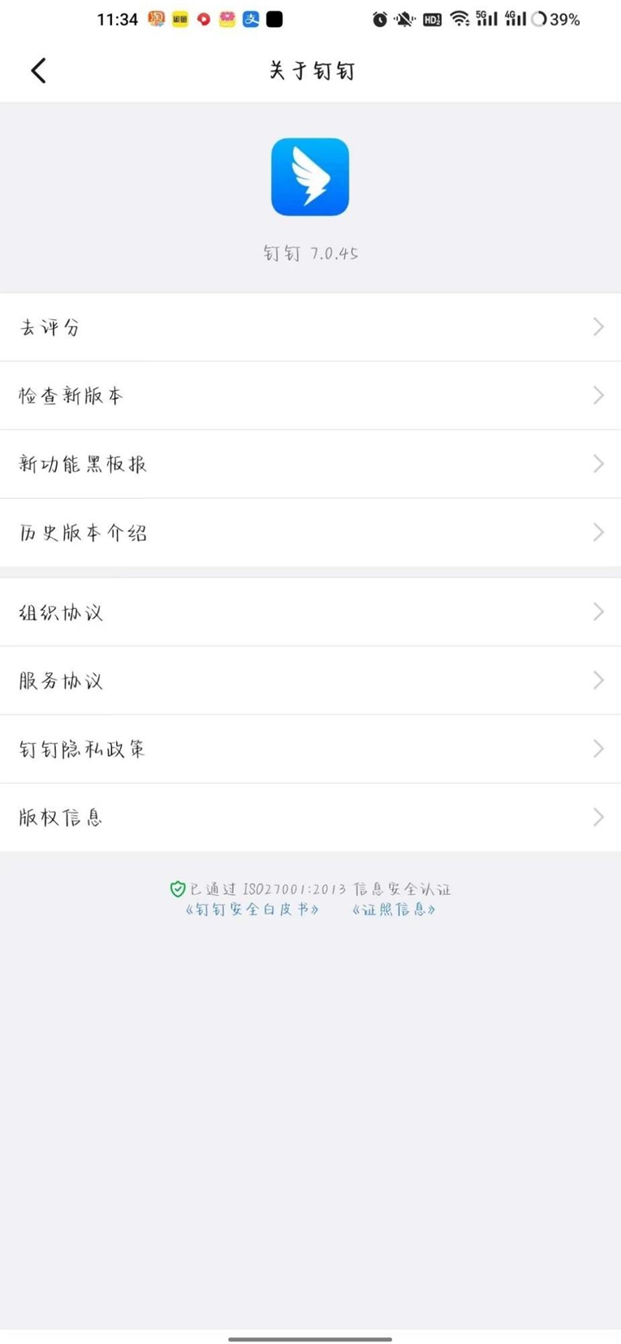This screenshot has width=621, height=1344.
Task: Open the 《证照信息》 link
Action: click(x=394, y=910)
